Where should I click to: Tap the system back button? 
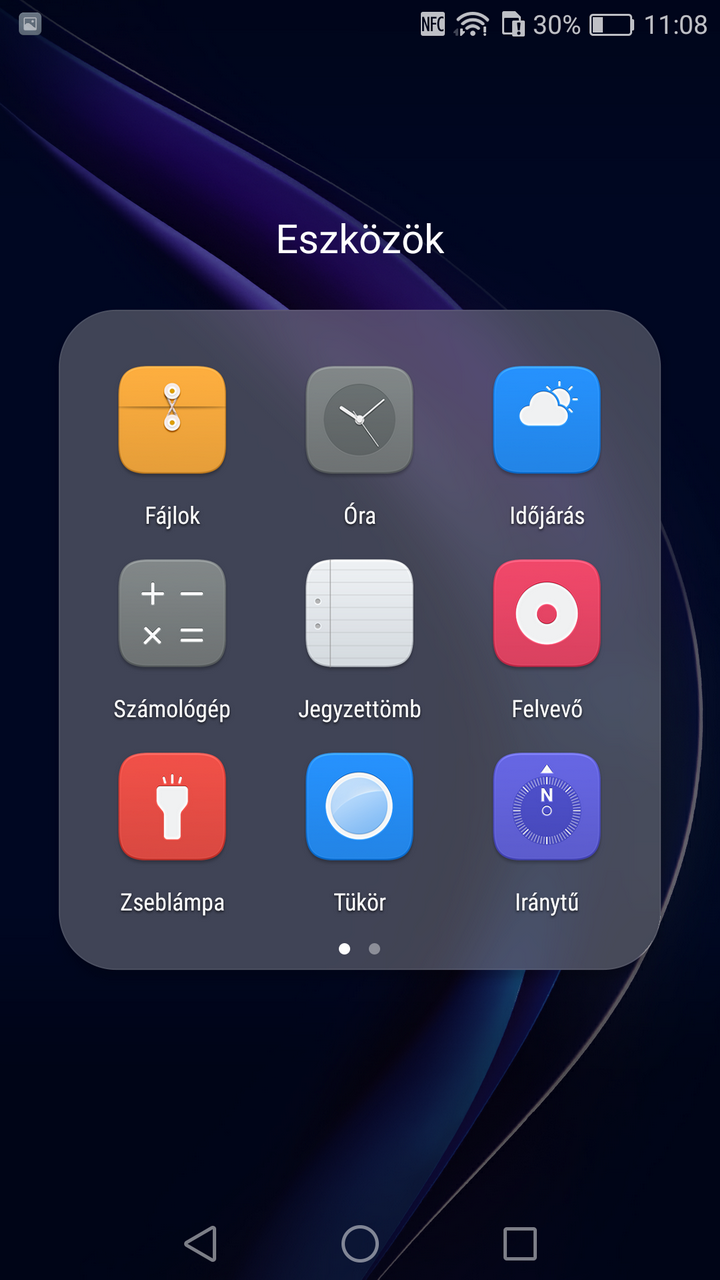pyautogui.click(x=201, y=1243)
